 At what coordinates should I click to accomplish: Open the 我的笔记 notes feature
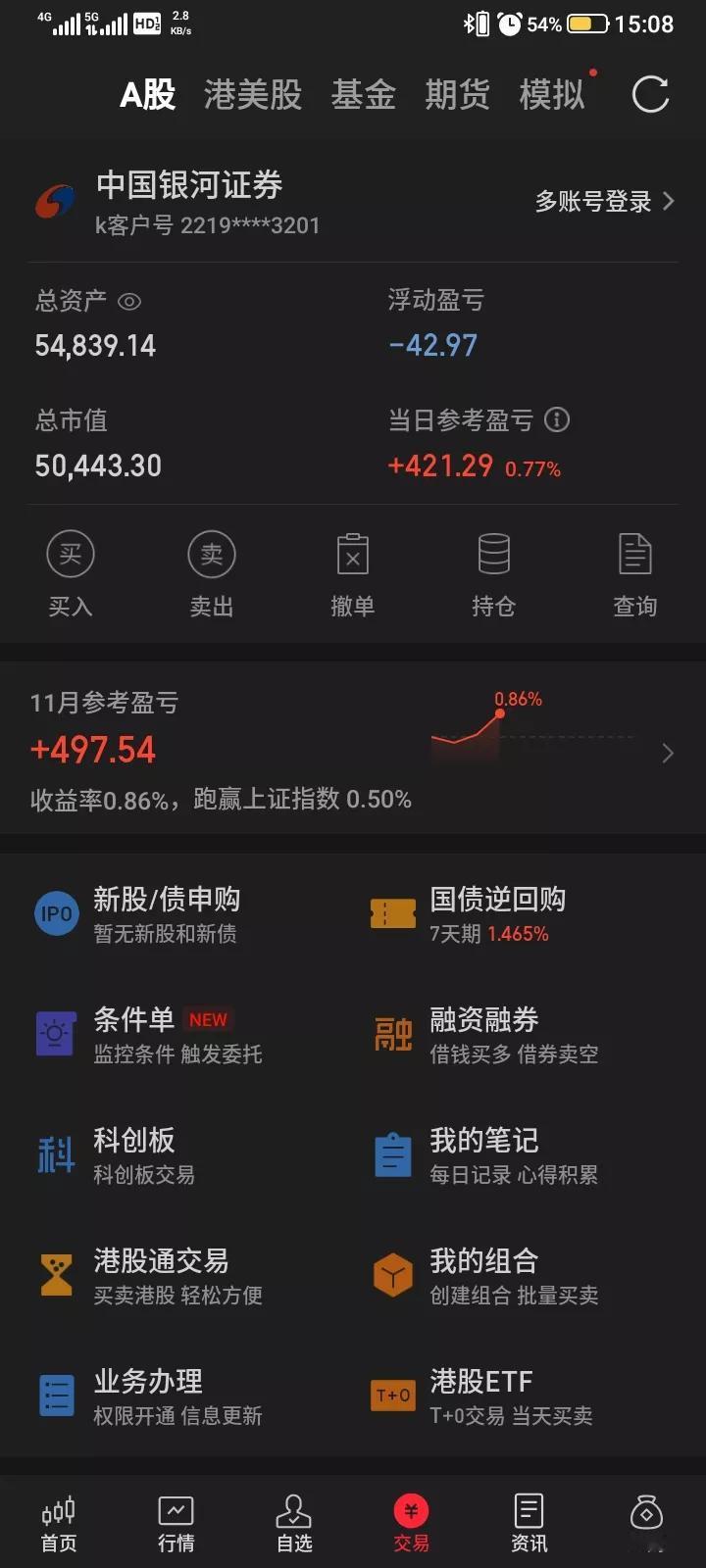click(x=480, y=1154)
